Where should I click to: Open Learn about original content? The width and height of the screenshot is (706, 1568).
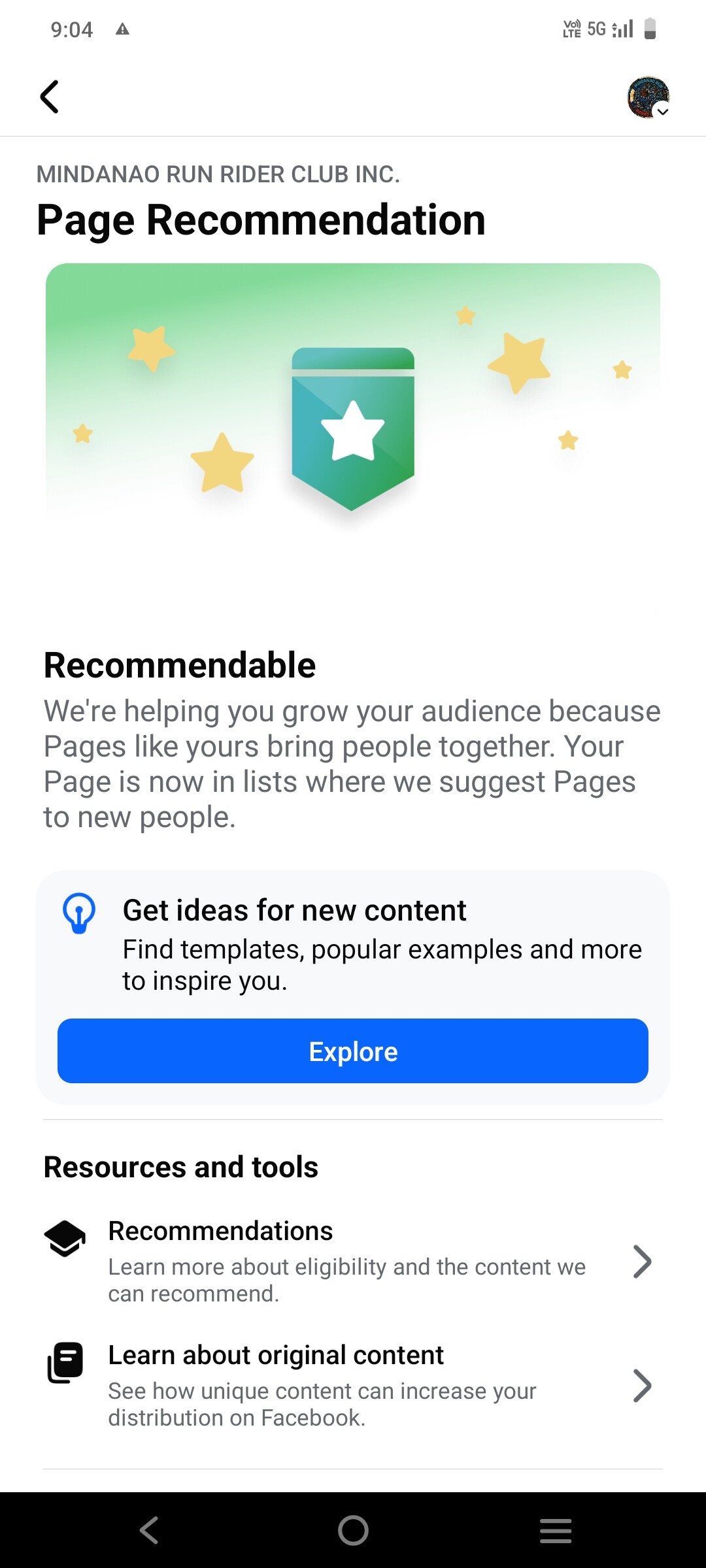(353, 1384)
